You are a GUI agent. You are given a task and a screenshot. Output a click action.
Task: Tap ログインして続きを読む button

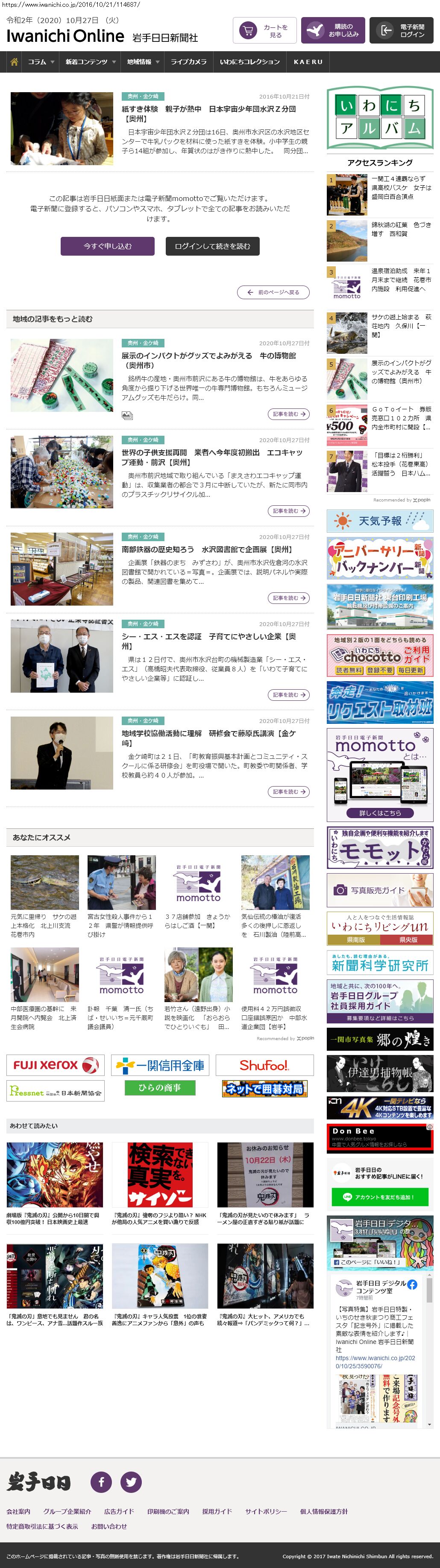pos(212,246)
